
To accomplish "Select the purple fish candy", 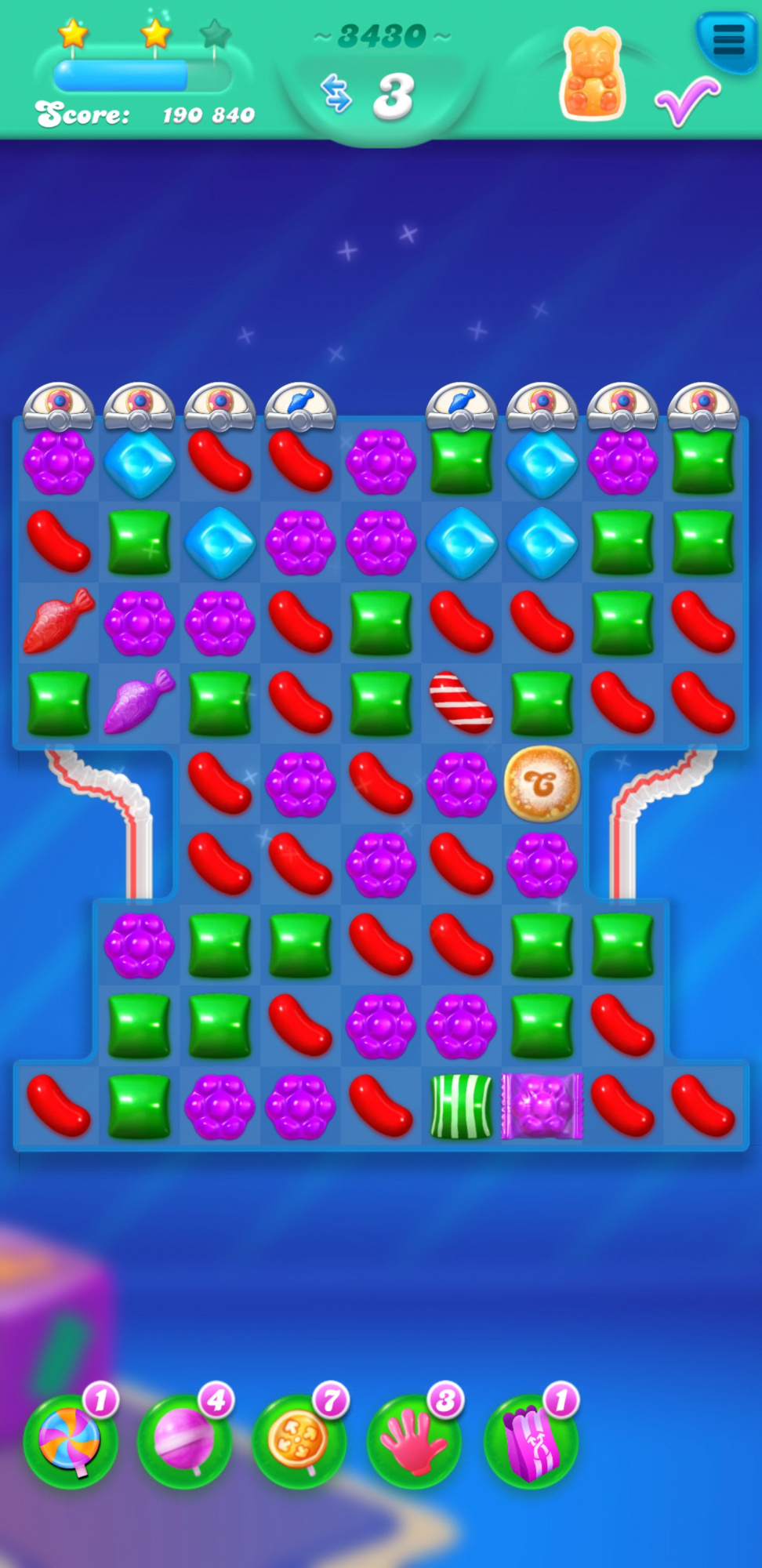I will click(x=140, y=702).
